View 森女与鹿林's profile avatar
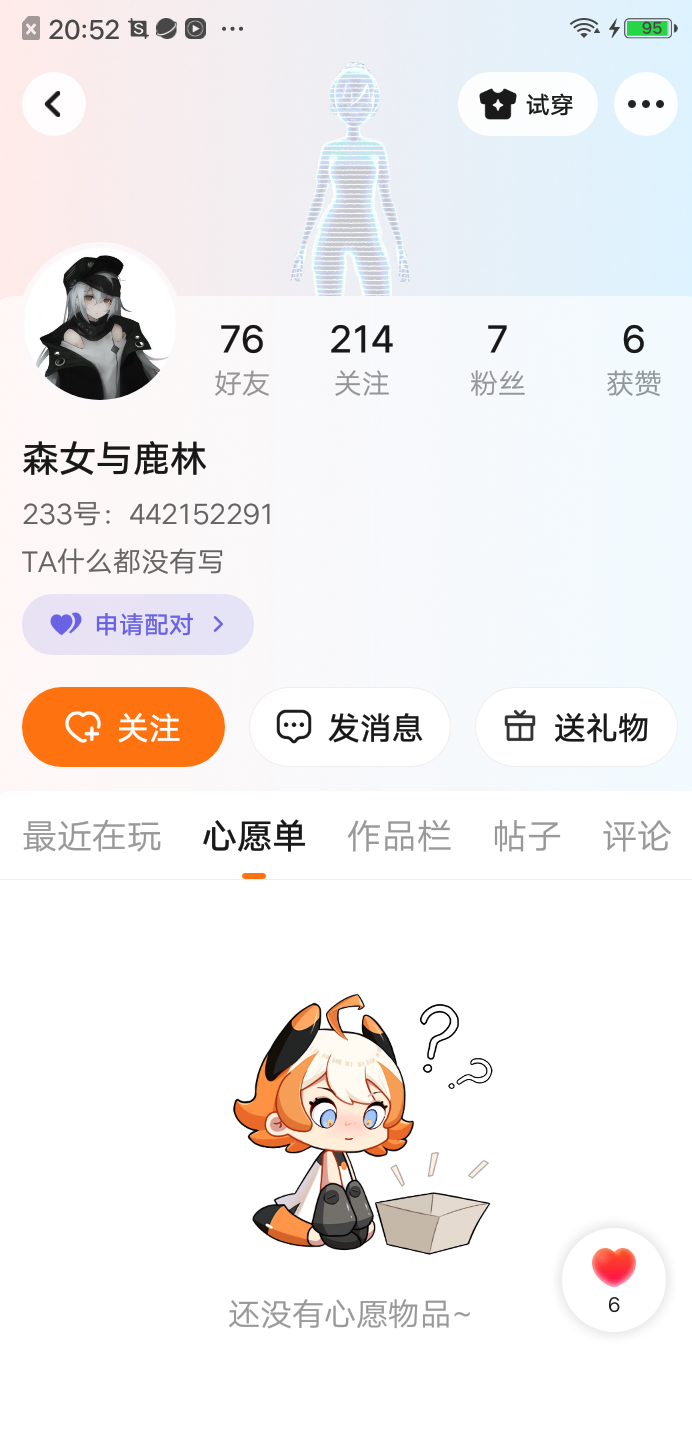 click(100, 324)
